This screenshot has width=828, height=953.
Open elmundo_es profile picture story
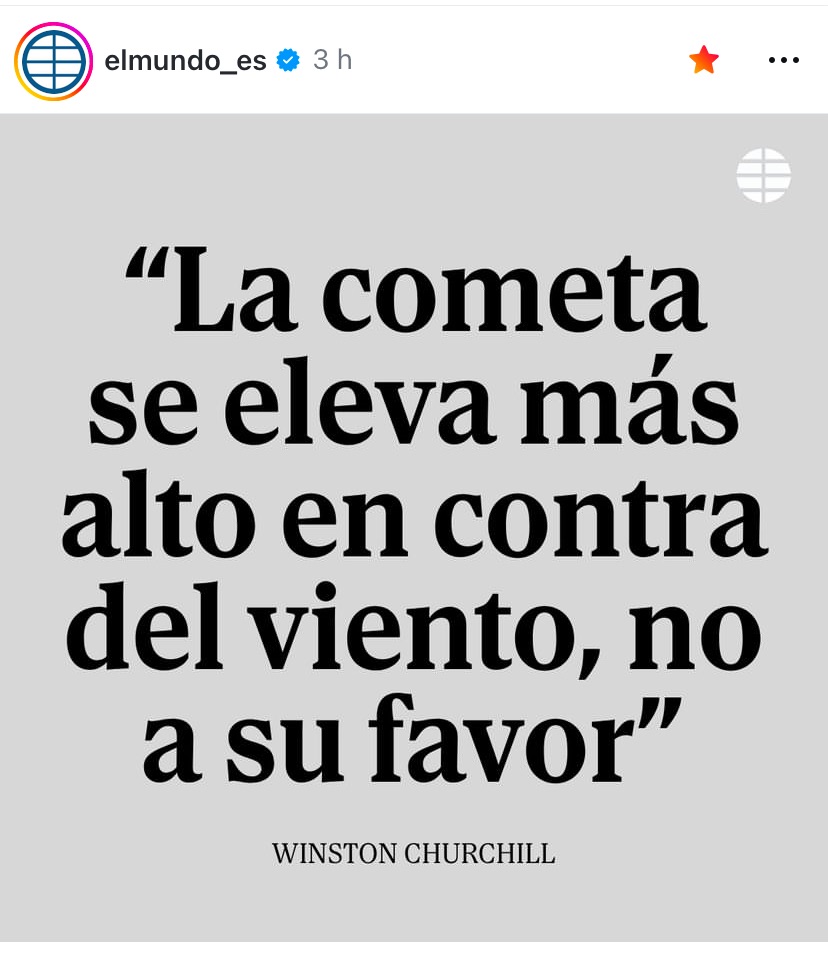click(x=53, y=61)
